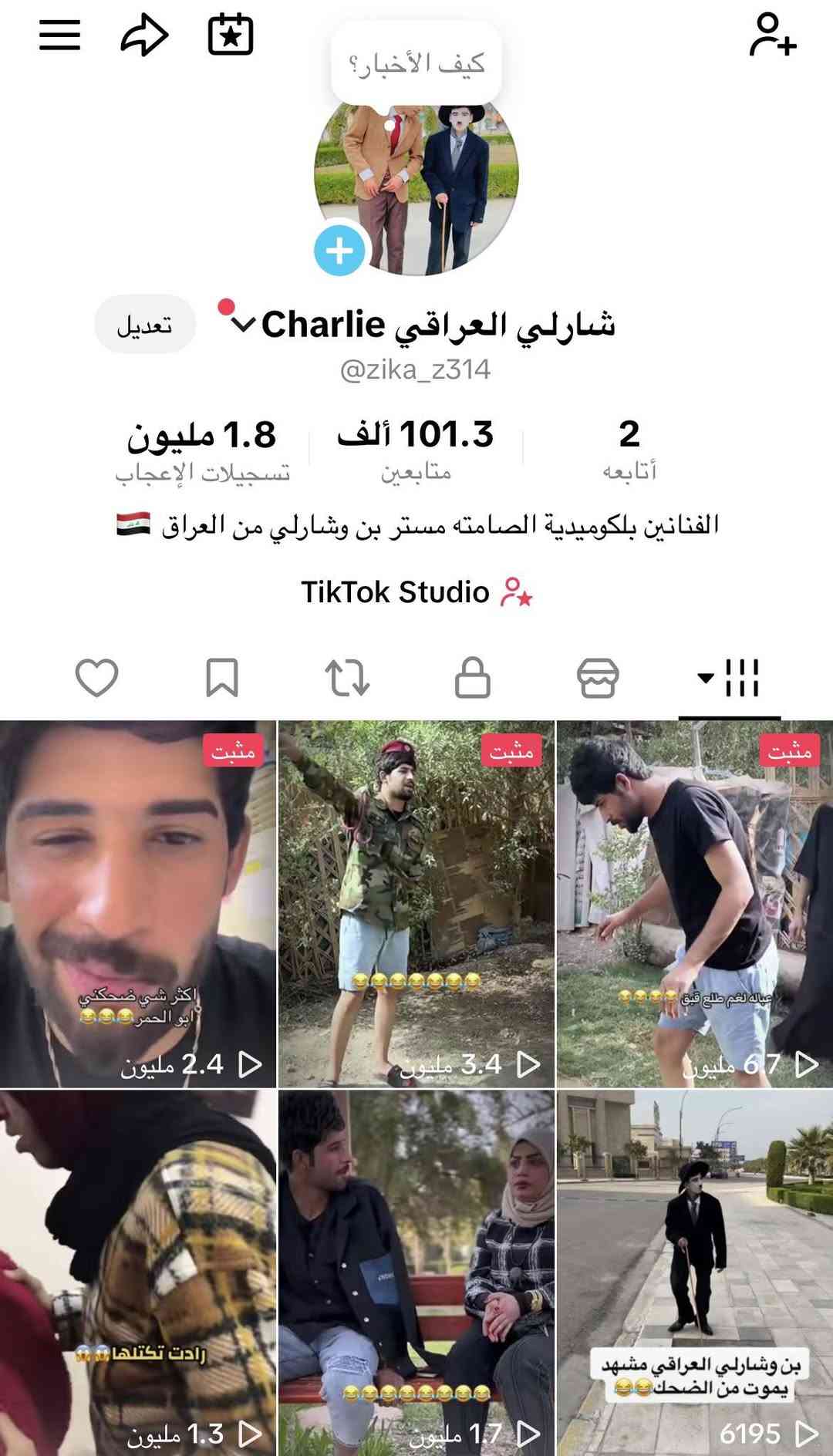The image size is (833, 1456).
Task: Switch to the reposts tab
Action: click(x=347, y=678)
